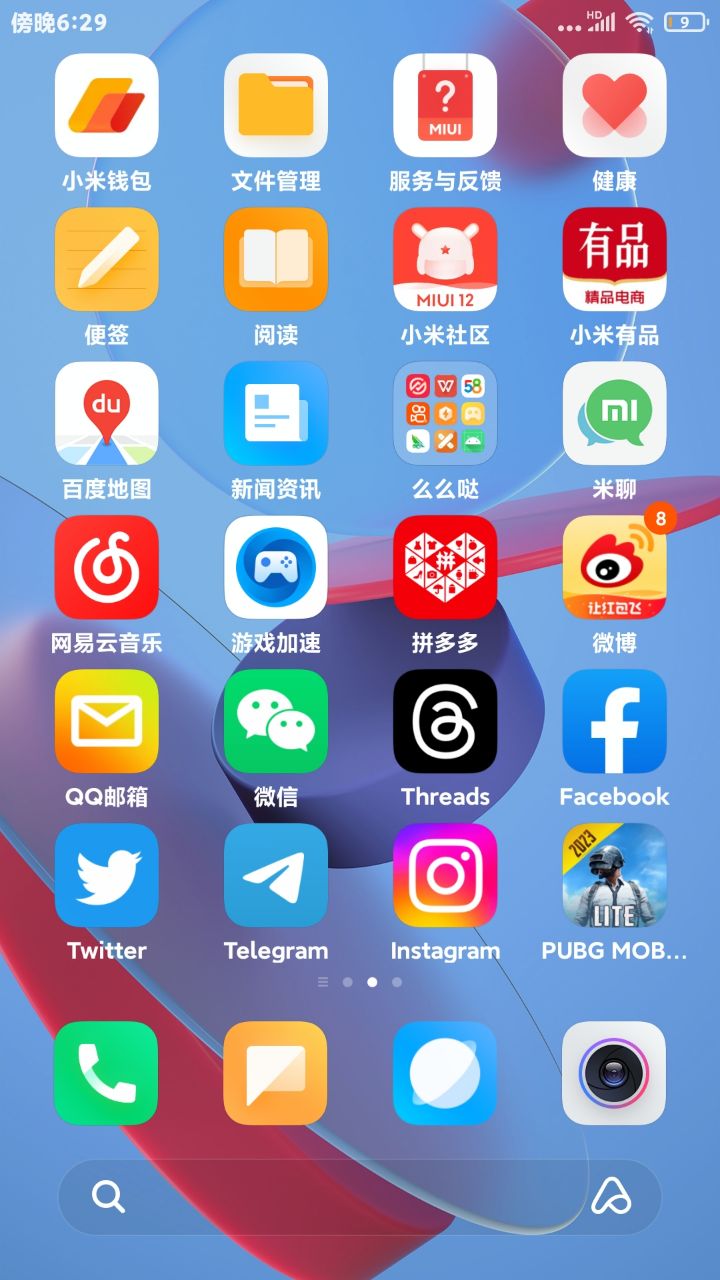The height and width of the screenshot is (1280, 720).
Task: Open 百度地图 maps
Action: (106, 413)
